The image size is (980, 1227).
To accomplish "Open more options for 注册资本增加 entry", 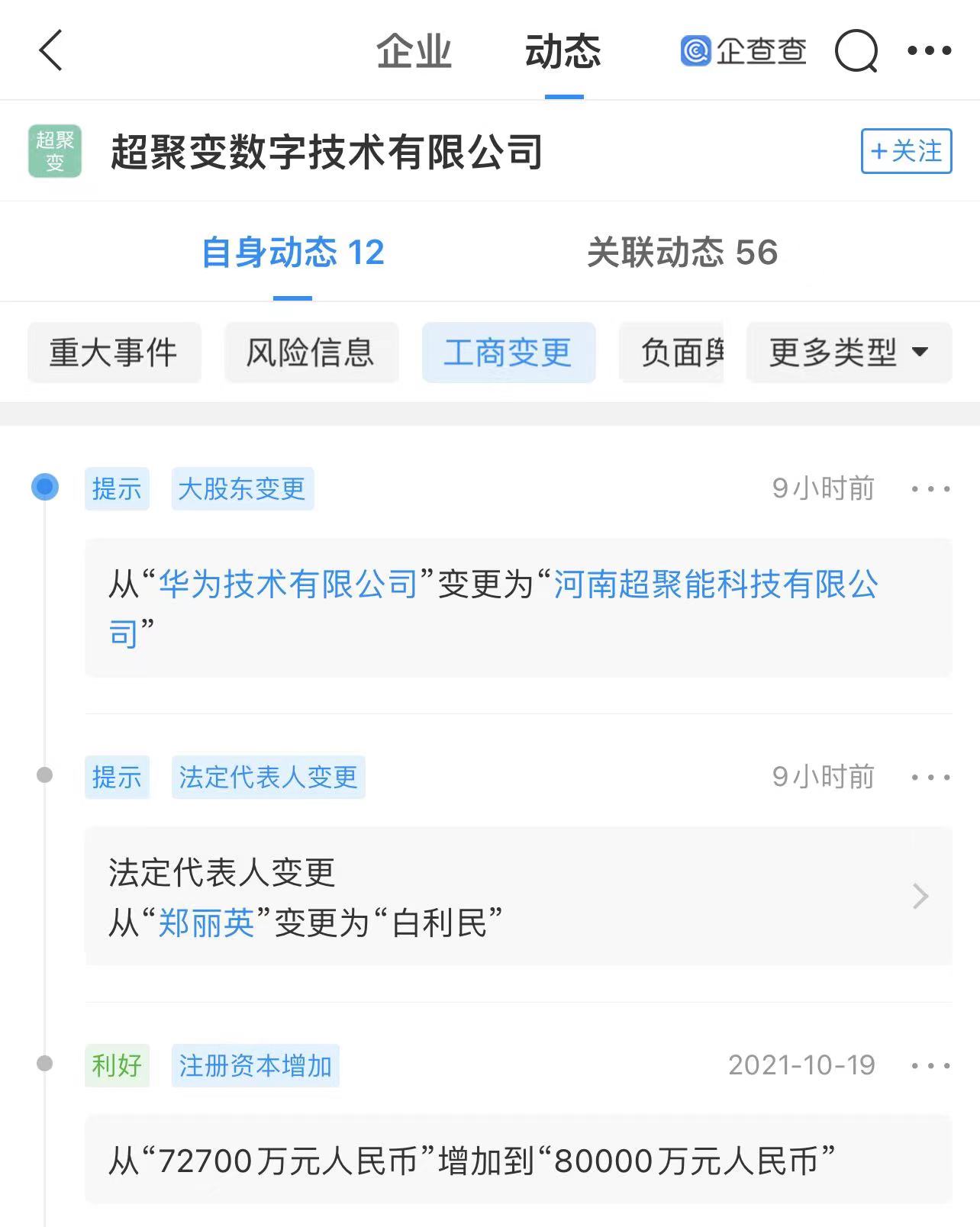I will pyautogui.click(x=930, y=1066).
